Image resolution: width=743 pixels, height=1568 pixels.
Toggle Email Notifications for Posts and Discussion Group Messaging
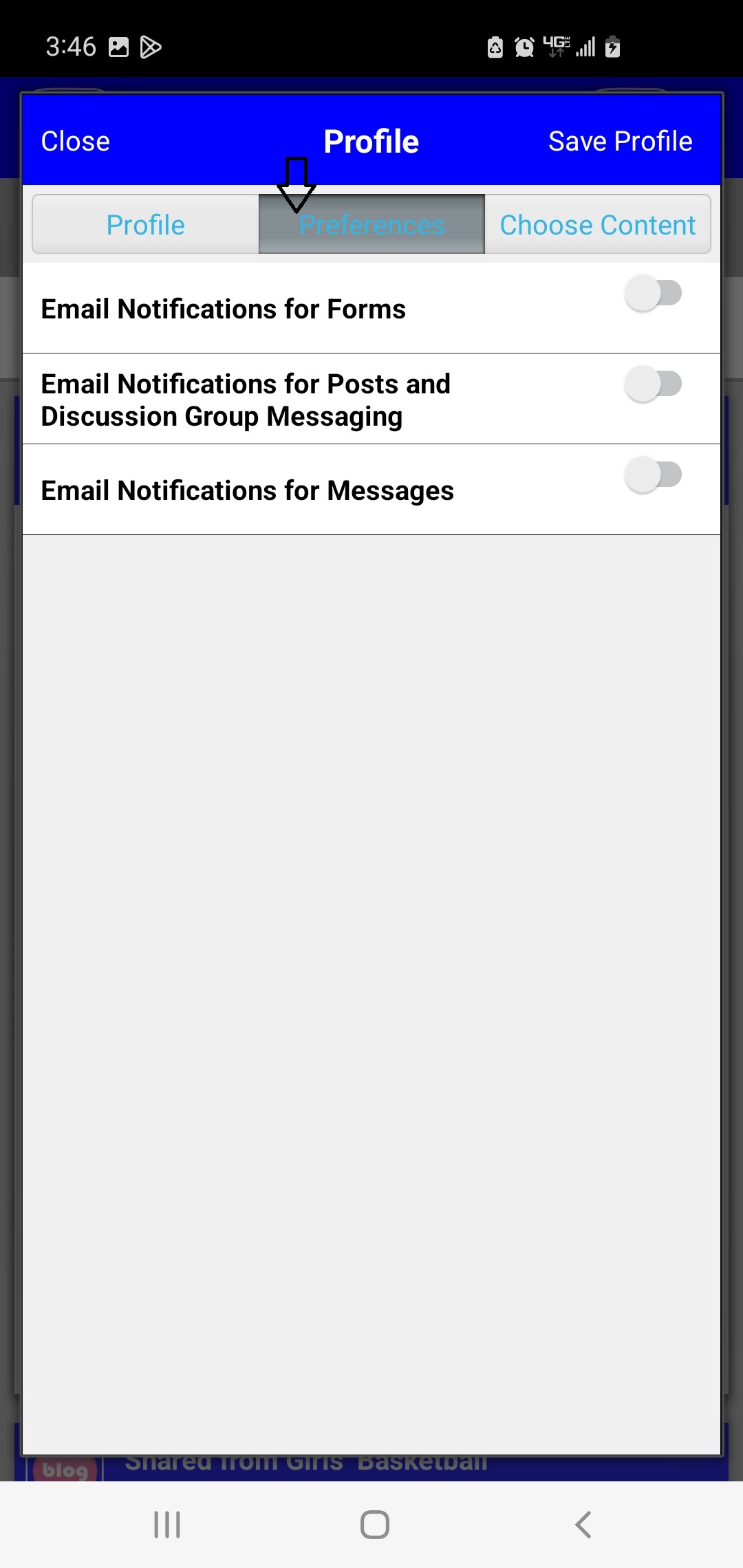[x=653, y=384]
